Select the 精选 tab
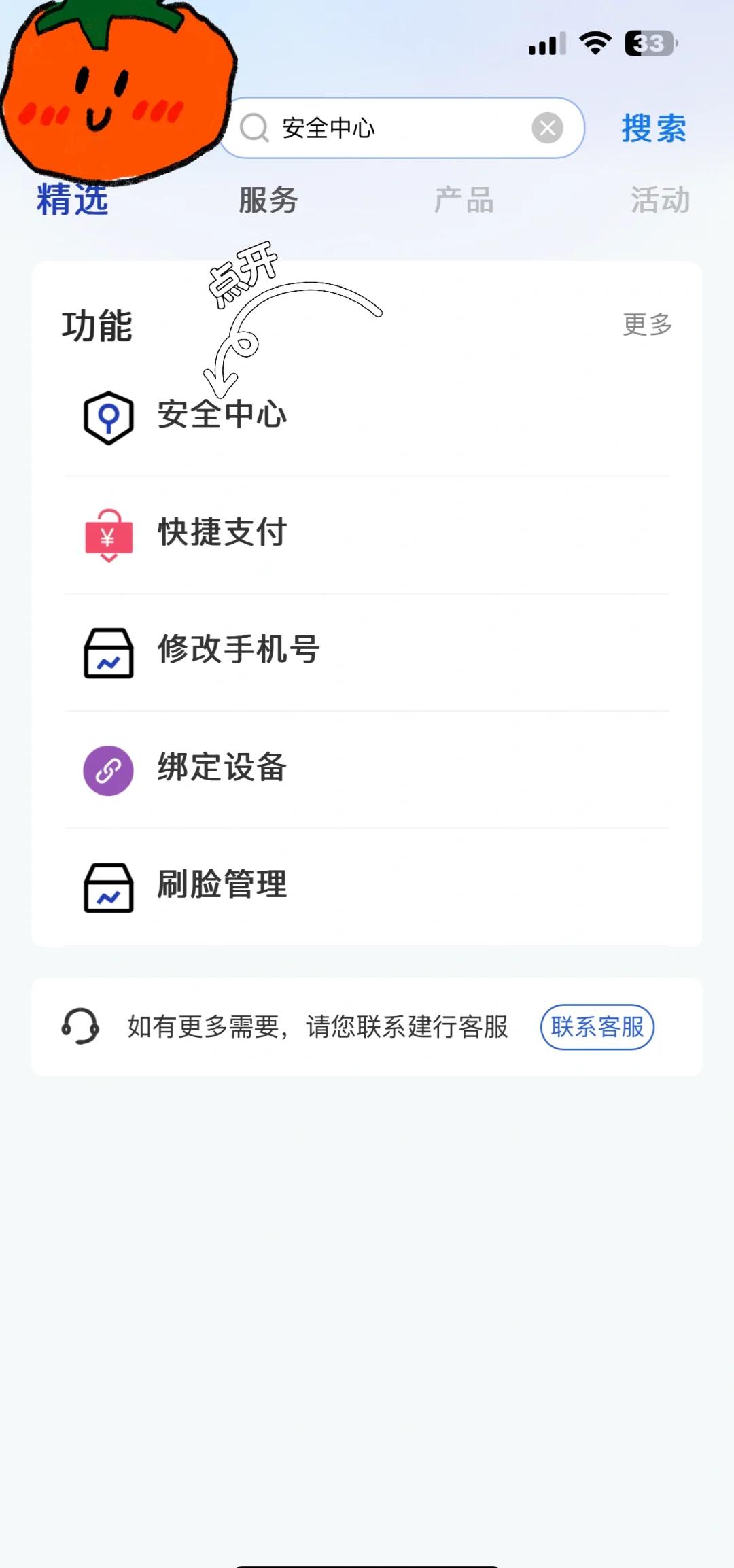Viewport: 734px width, 1568px height. tap(73, 201)
